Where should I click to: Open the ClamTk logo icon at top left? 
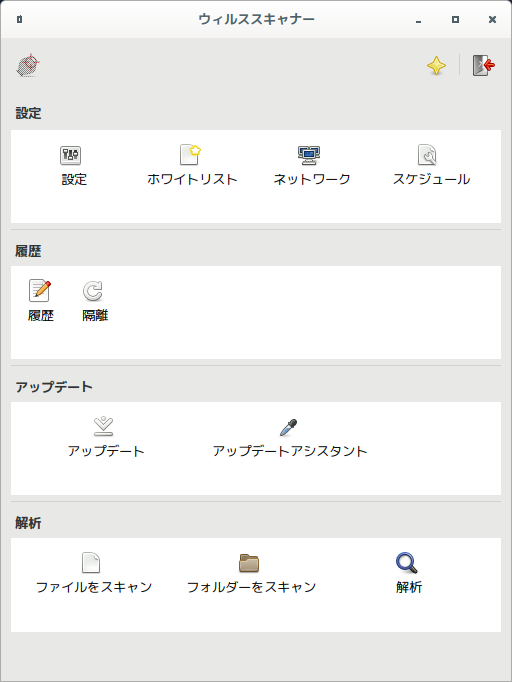click(28, 65)
